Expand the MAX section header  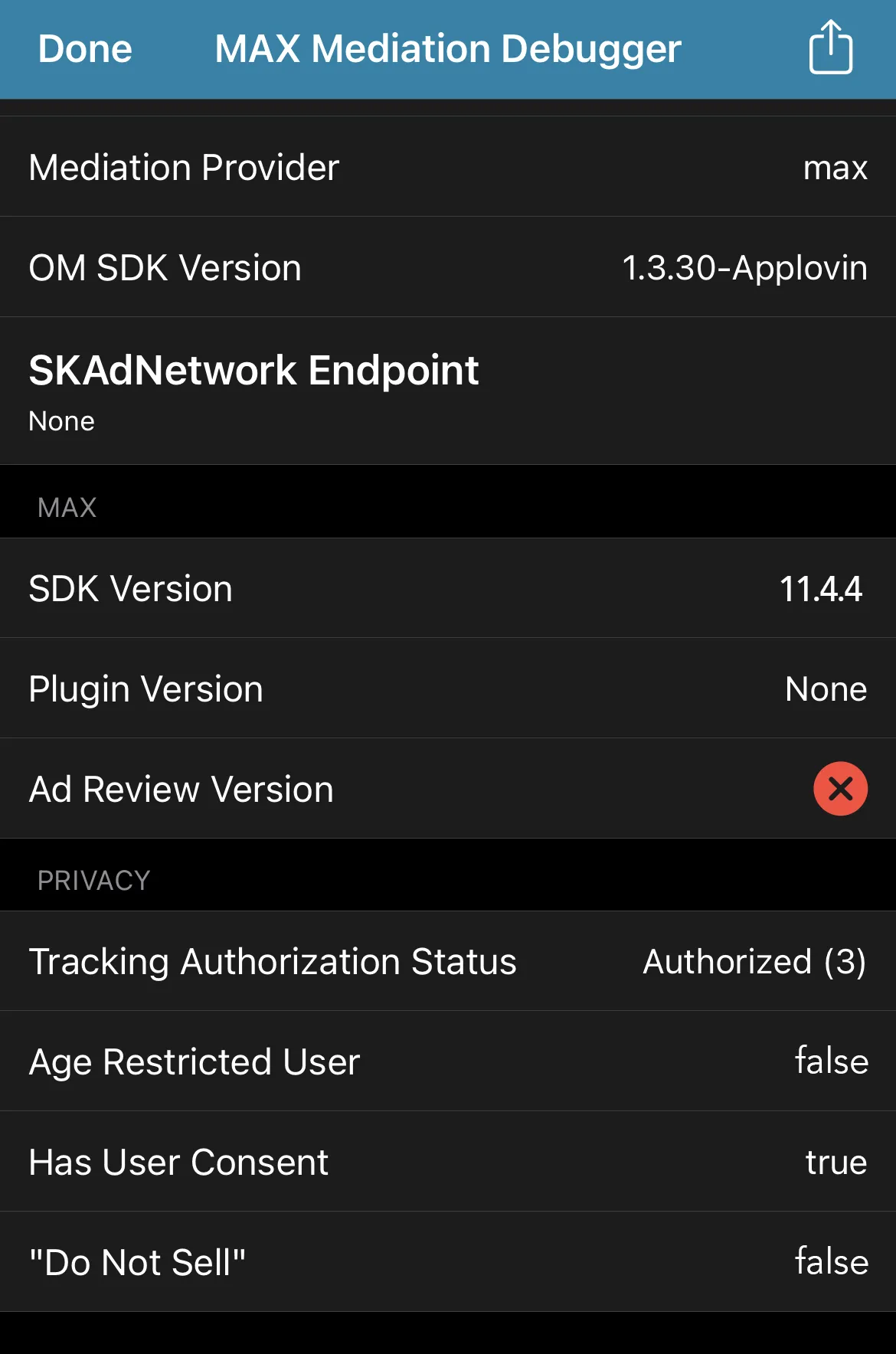pos(67,506)
